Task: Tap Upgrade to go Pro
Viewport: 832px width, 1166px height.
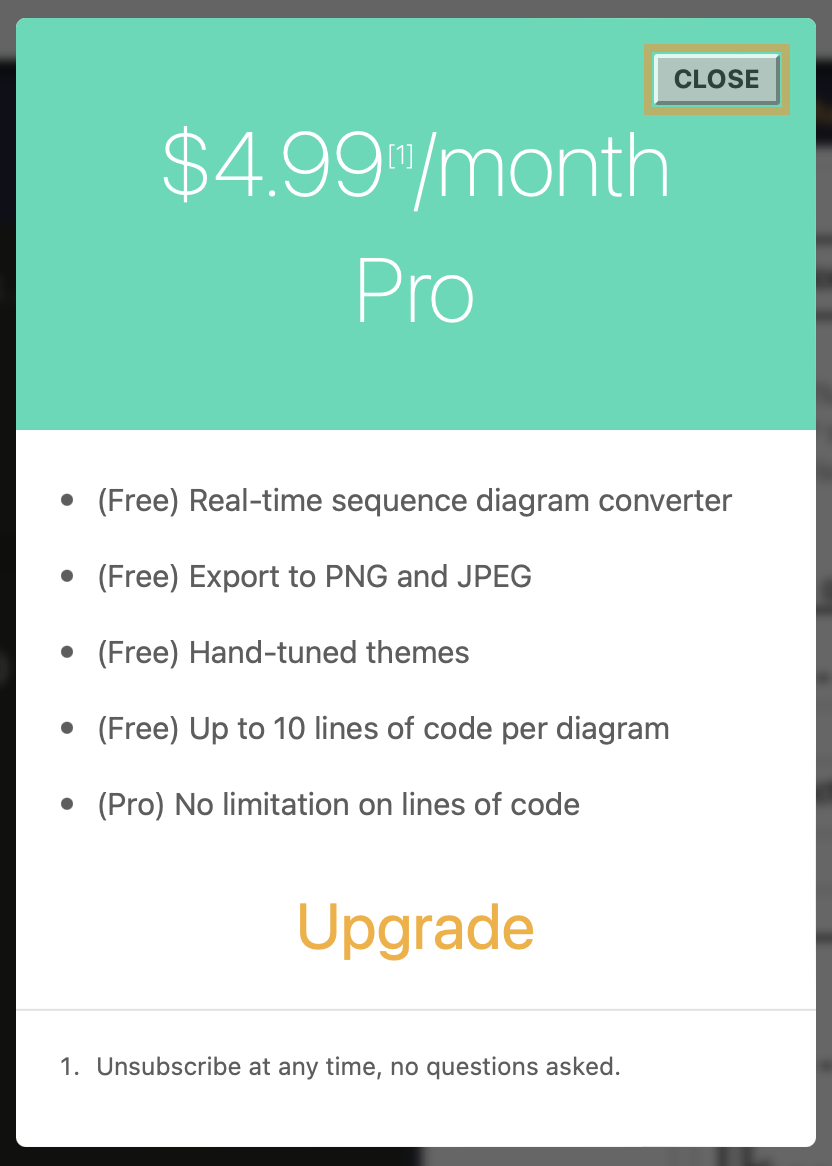Action: (415, 927)
